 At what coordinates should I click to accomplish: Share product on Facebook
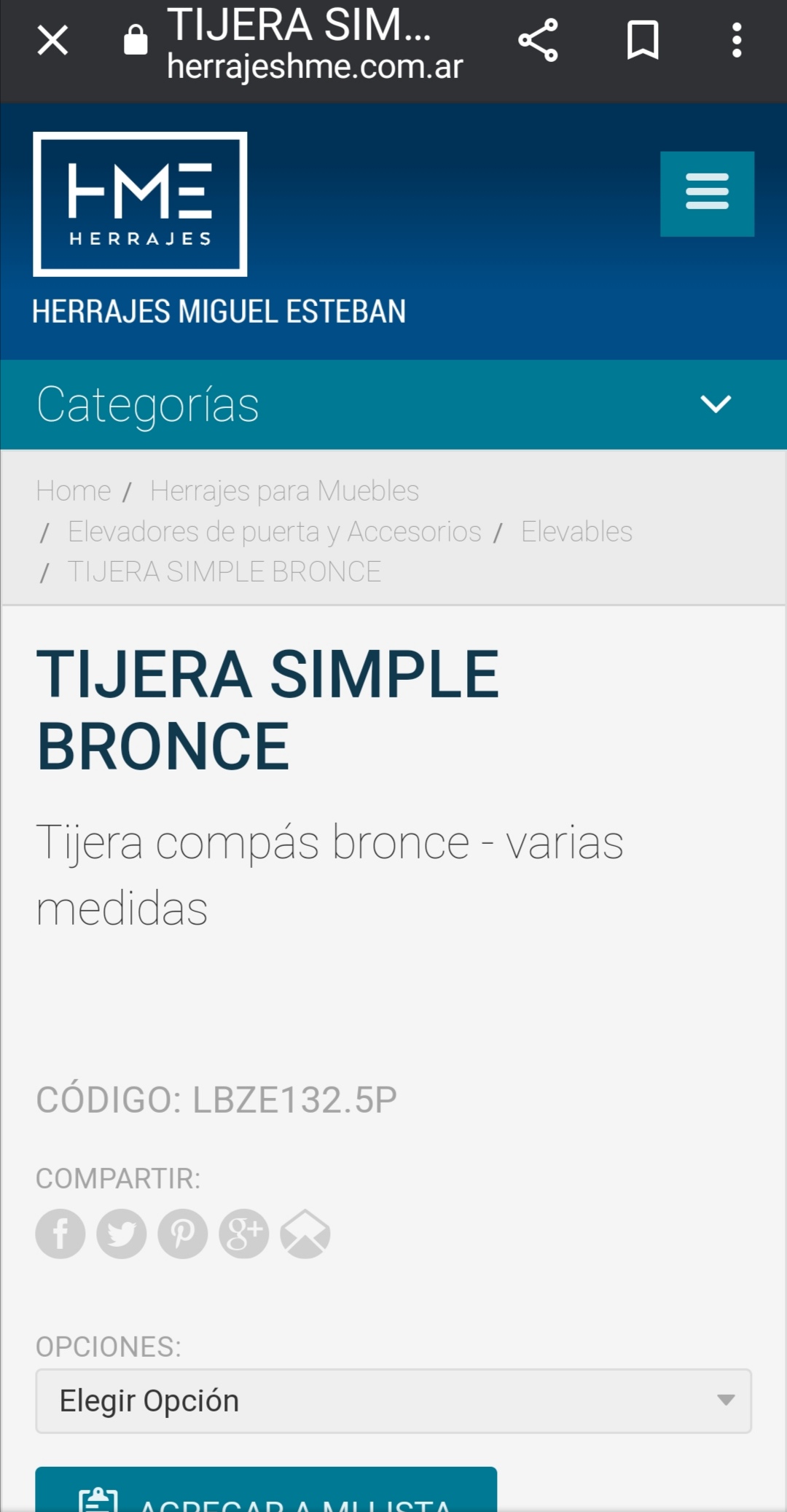click(x=60, y=1234)
